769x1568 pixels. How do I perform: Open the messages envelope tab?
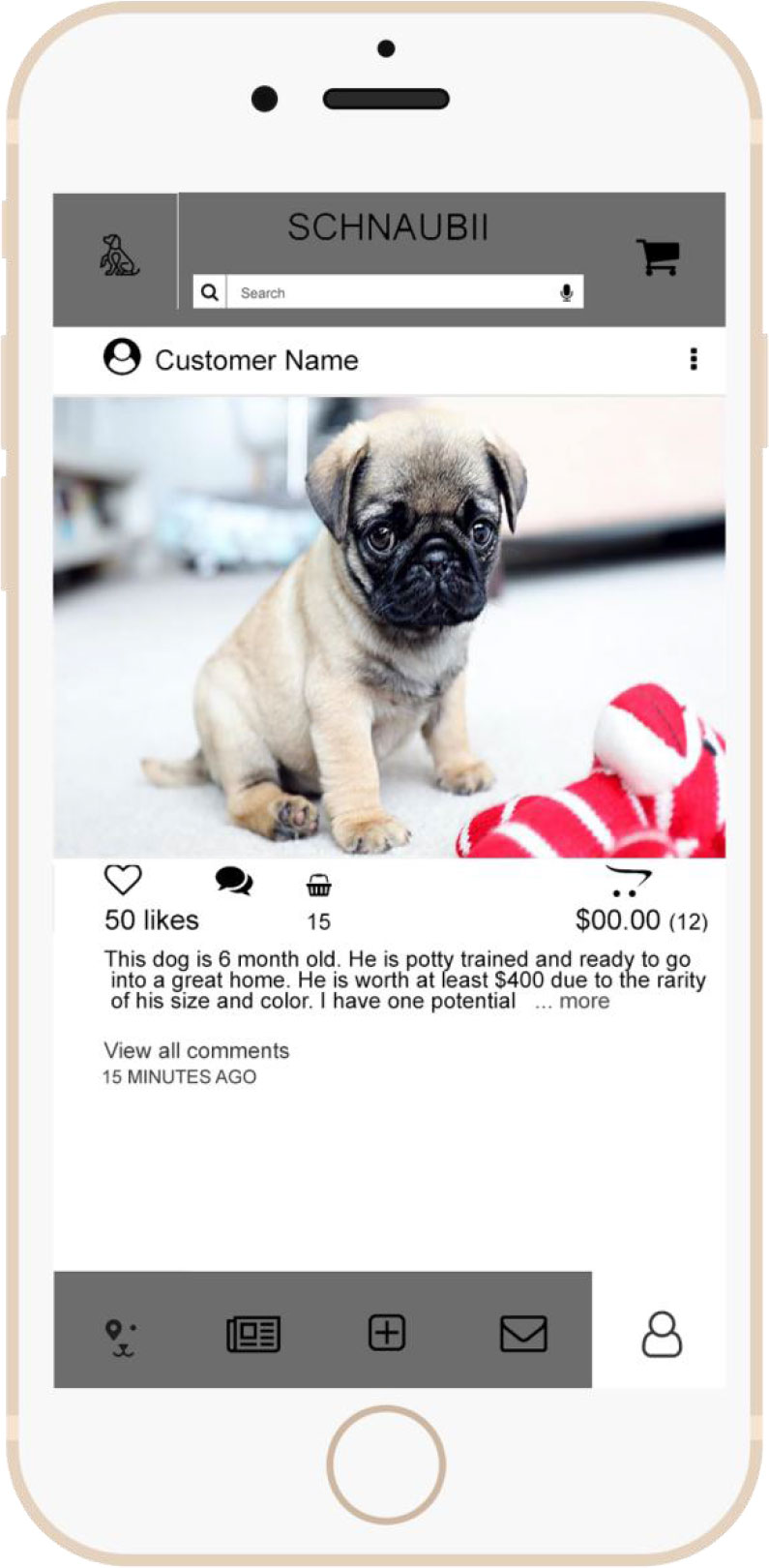523,1334
